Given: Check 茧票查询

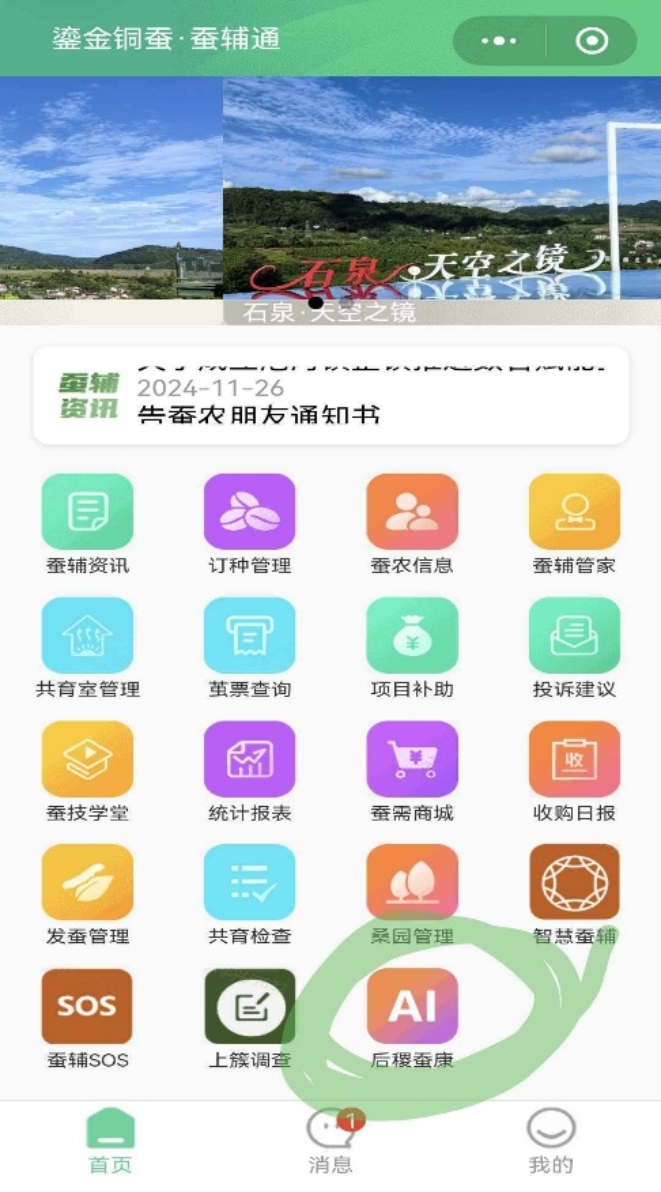Looking at the screenshot, I should tap(249, 636).
